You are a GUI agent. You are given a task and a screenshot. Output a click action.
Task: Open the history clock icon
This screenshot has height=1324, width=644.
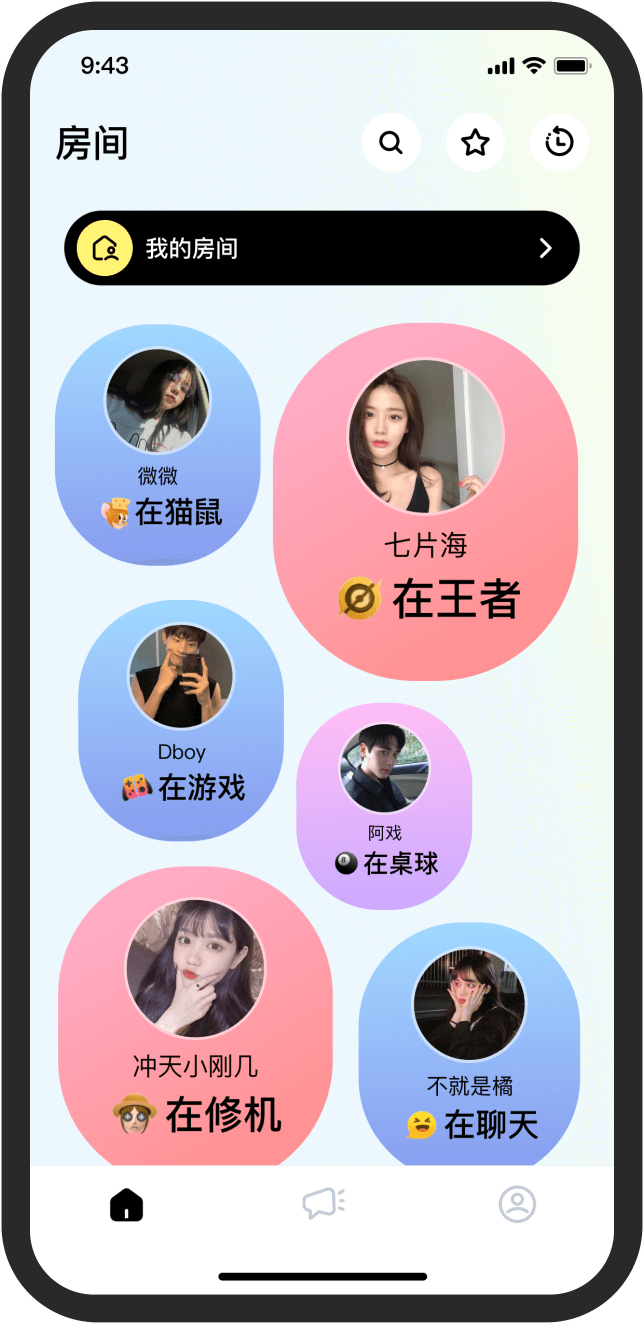[559, 143]
